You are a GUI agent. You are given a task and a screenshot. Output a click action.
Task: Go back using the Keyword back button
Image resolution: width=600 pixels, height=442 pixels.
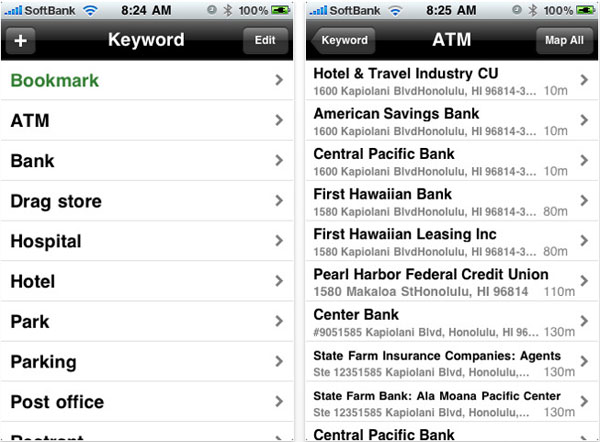point(343,41)
